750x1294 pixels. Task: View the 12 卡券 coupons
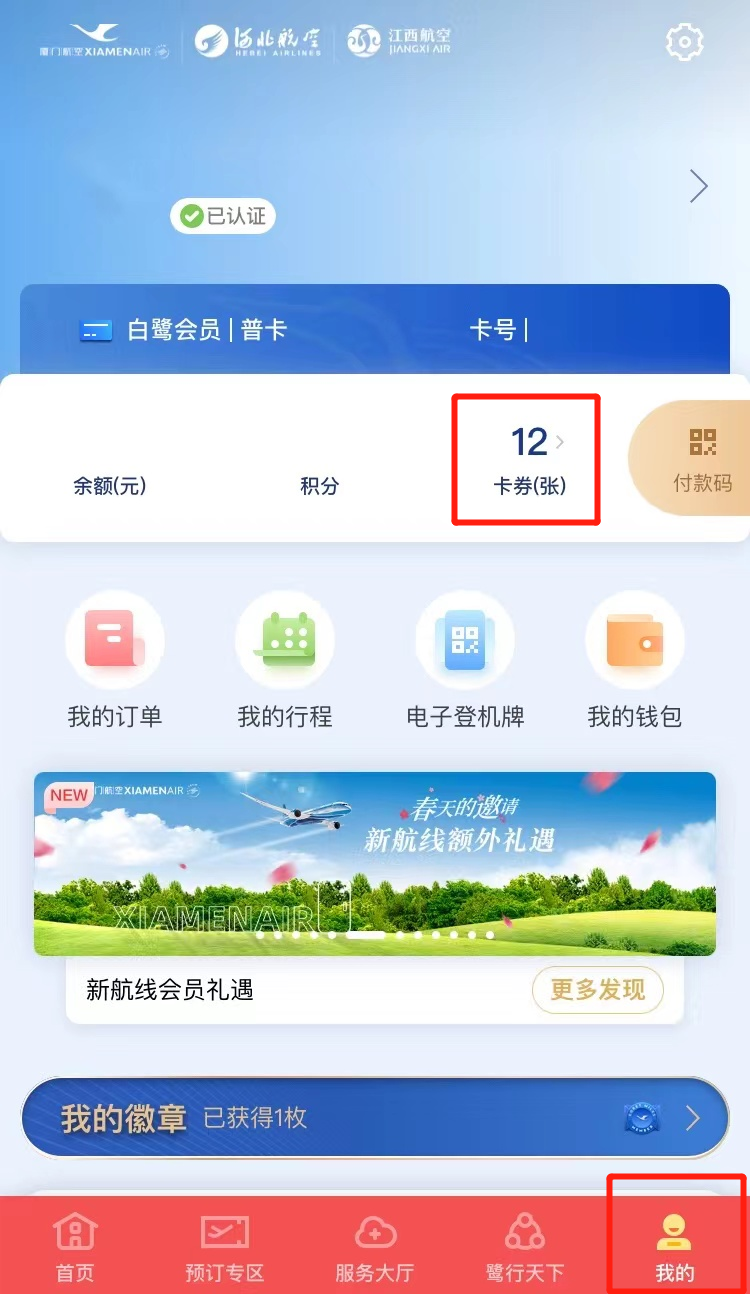[529, 460]
